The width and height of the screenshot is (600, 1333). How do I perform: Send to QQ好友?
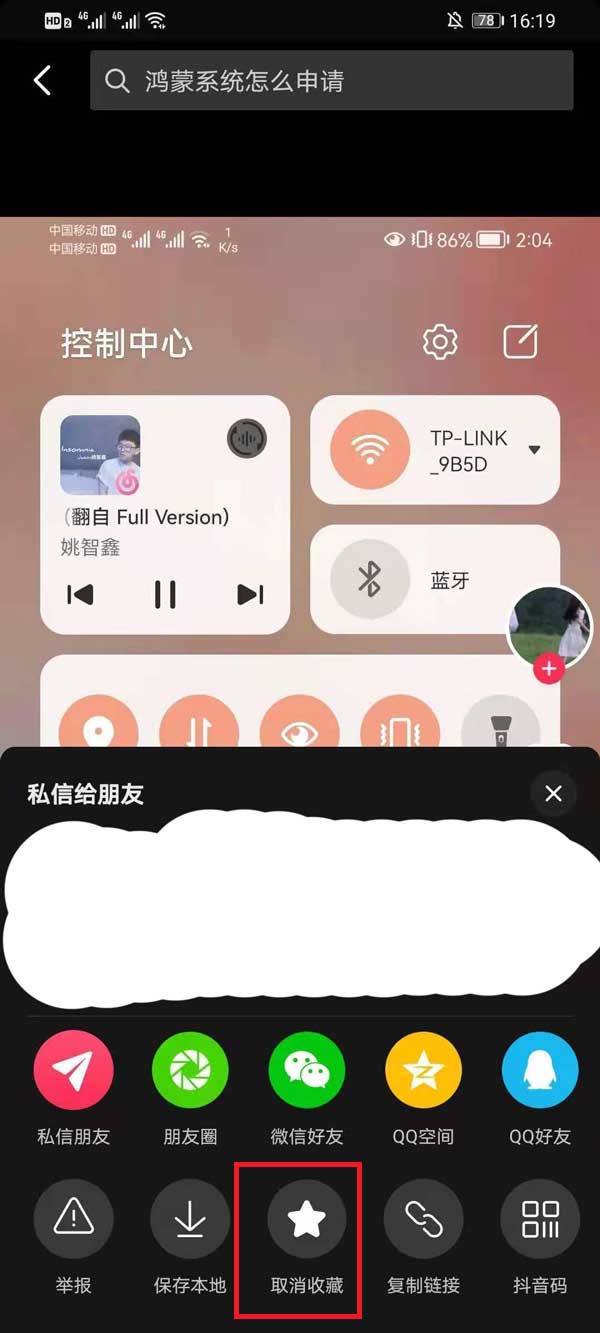click(540, 1072)
